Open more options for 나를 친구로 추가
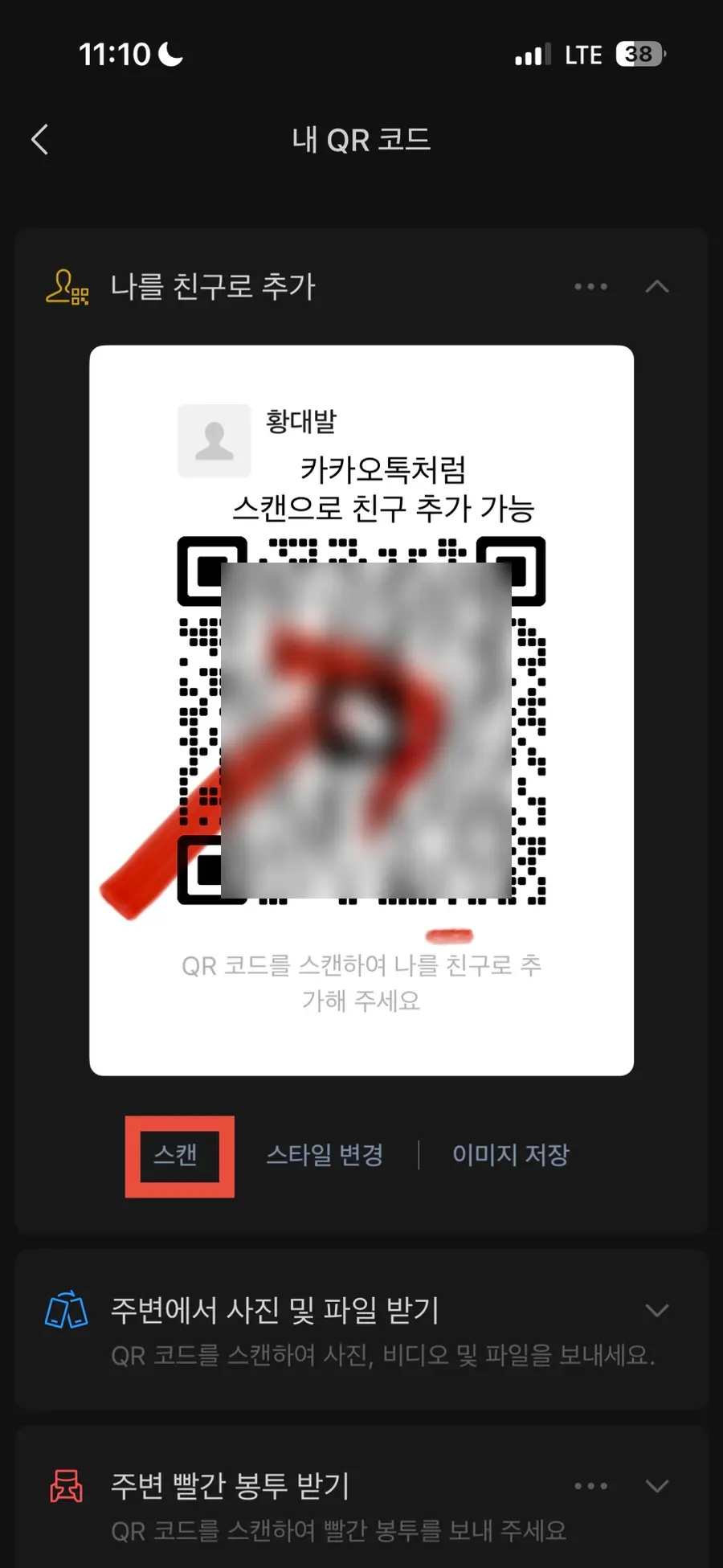This screenshot has height=1568, width=723. 591,287
